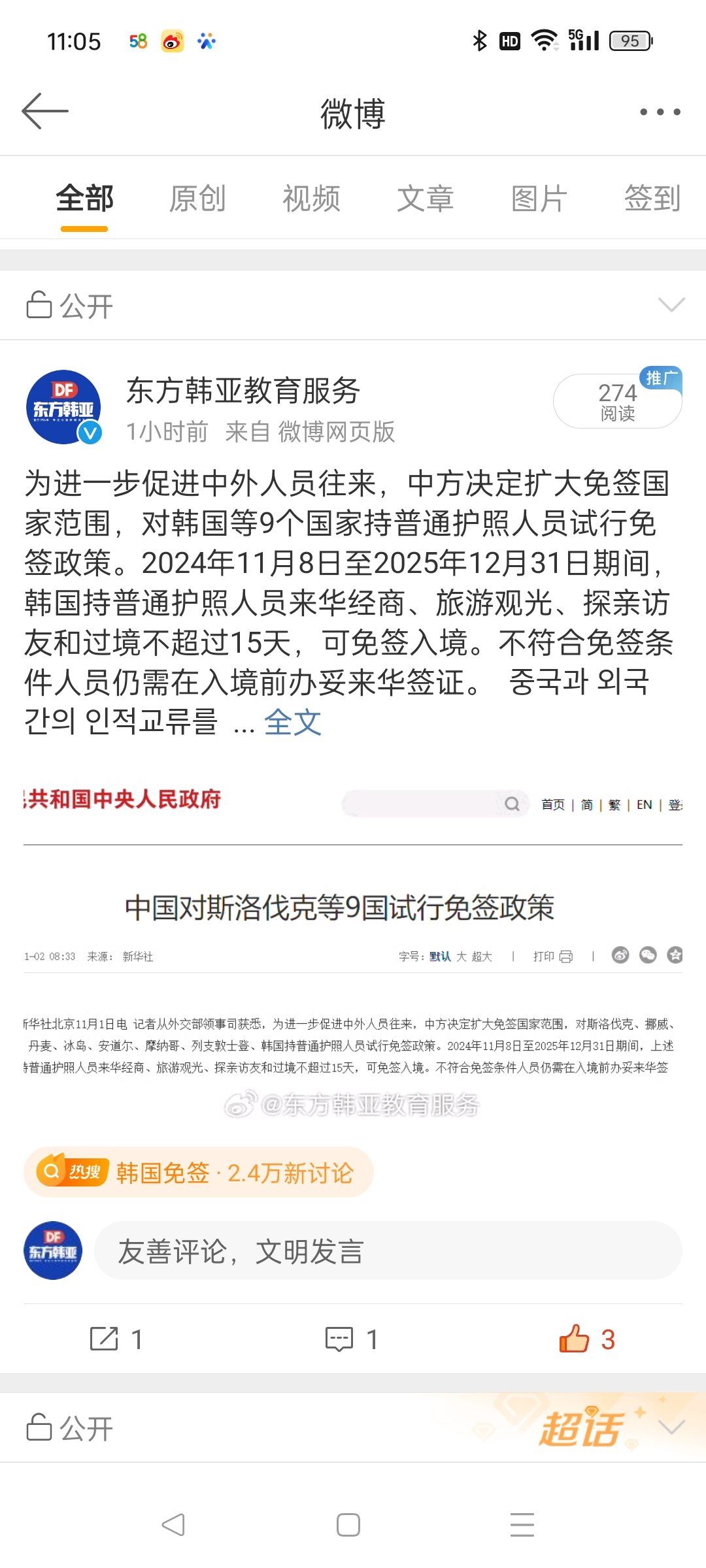The height and width of the screenshot is (1568, 706).
Task: Open the 图片 tab
Action: click(539, 198)
